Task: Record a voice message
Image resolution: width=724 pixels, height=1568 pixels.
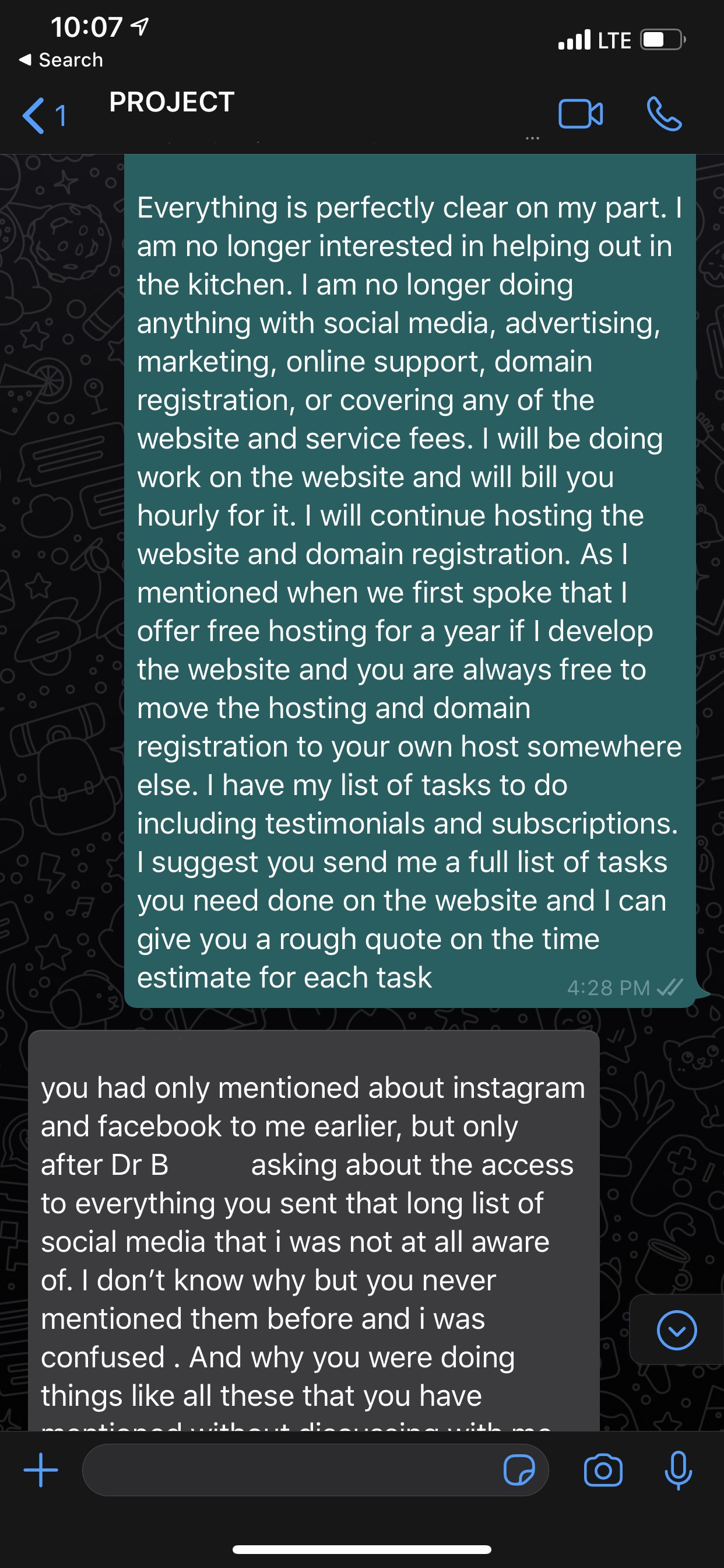Action: tap(678, 1470)
